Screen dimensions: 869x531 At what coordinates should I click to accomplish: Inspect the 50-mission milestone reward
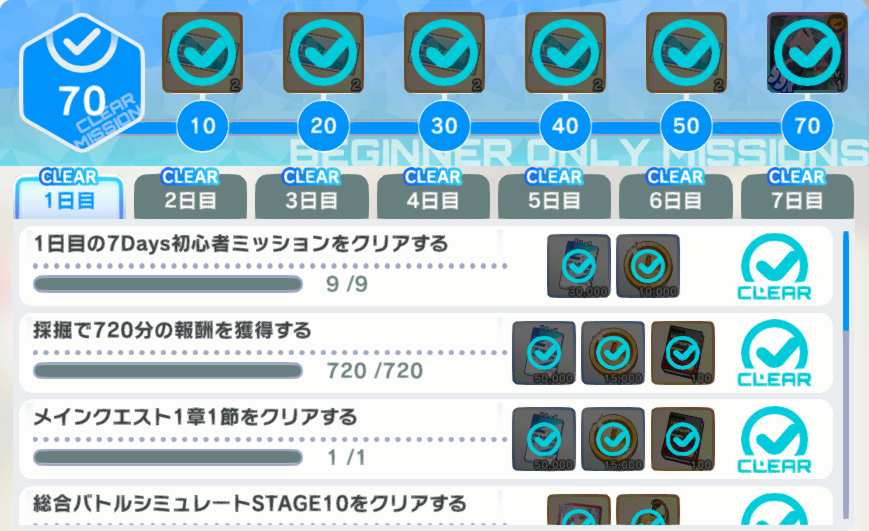click(x=686, y=52)
